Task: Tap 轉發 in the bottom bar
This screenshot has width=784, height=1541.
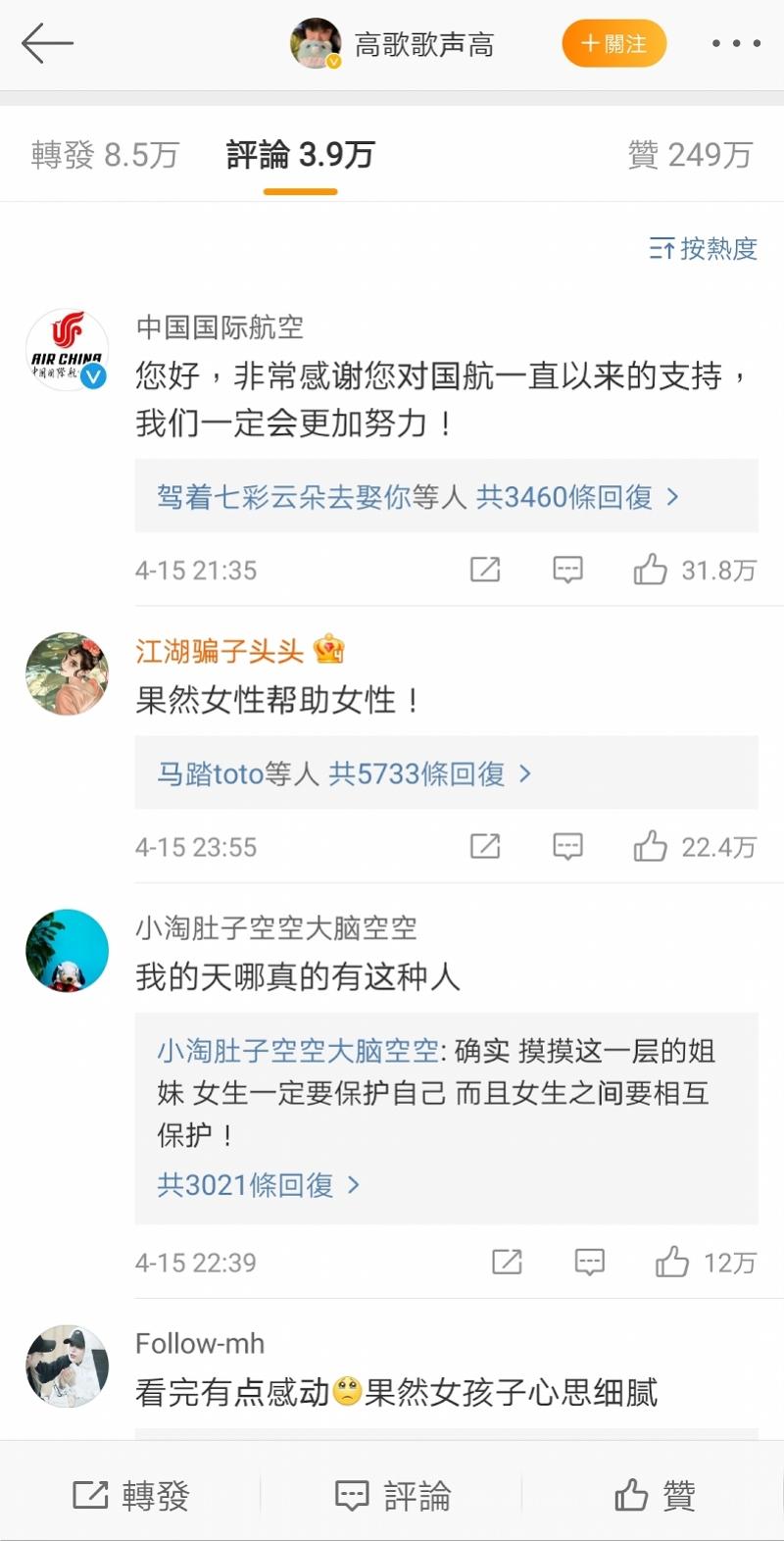Action: pos(131,1496)
